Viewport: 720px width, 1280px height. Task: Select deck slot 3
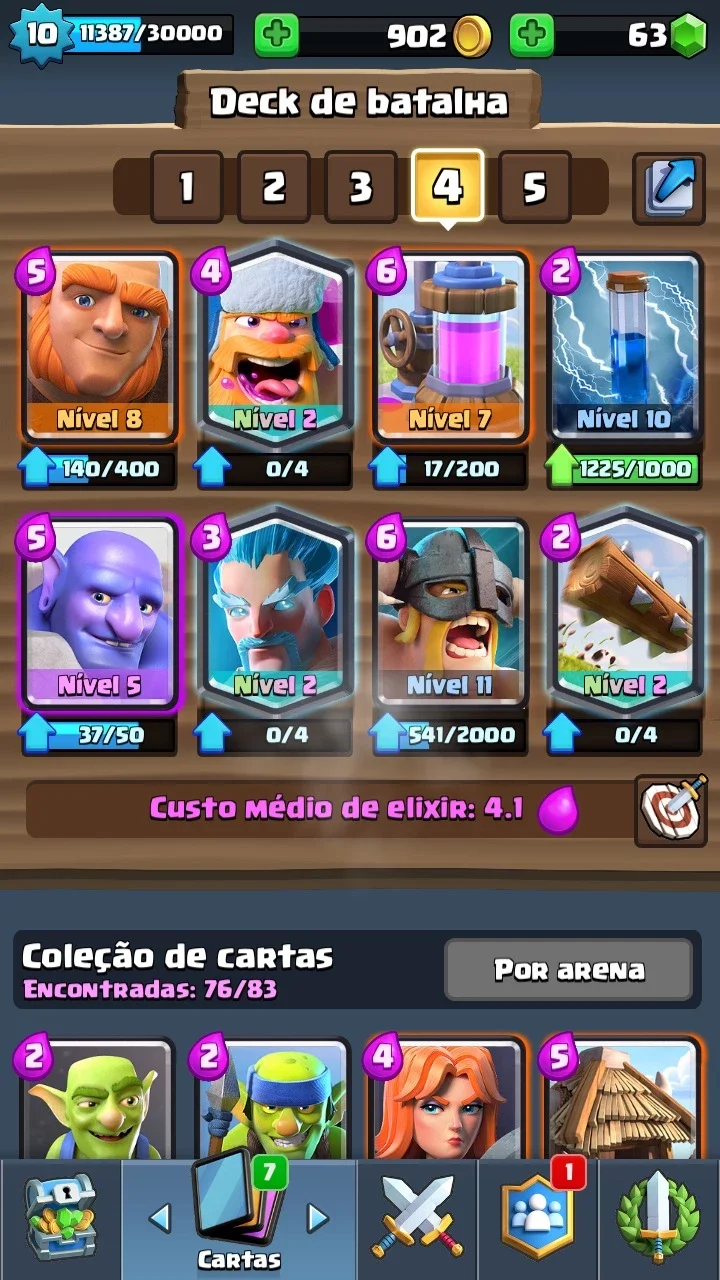(360, 187)
